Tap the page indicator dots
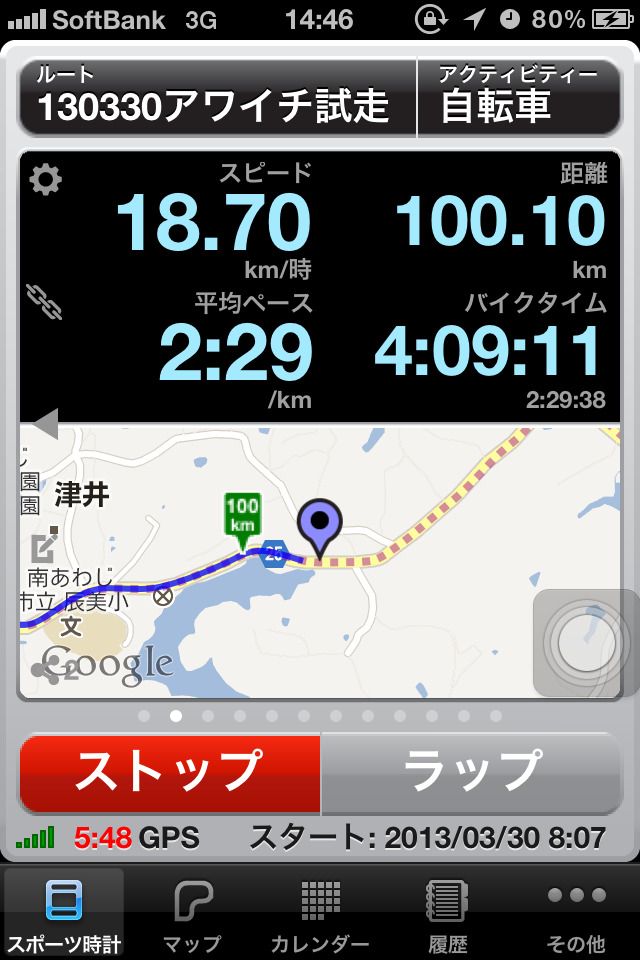640x960 pixels. point(320,716)
